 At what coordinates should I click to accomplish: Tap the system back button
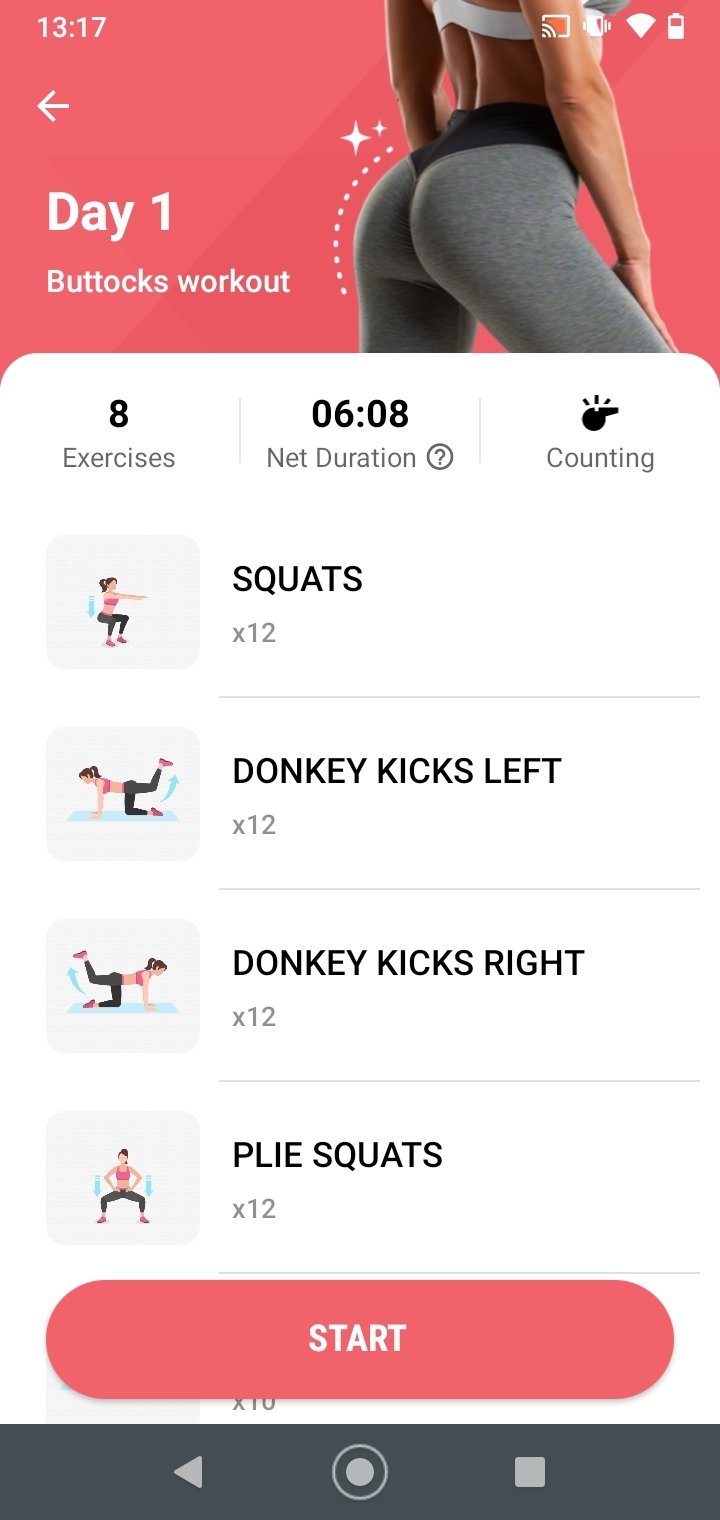(x=189, y=1472)
